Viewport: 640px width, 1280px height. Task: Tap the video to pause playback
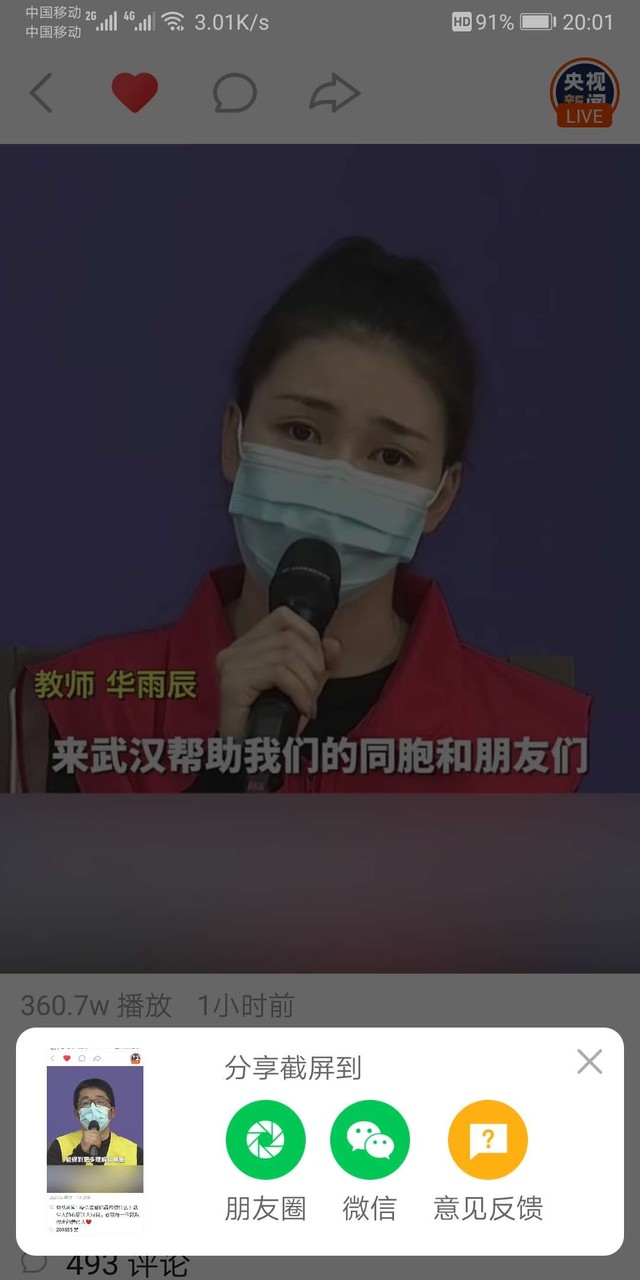320,470
